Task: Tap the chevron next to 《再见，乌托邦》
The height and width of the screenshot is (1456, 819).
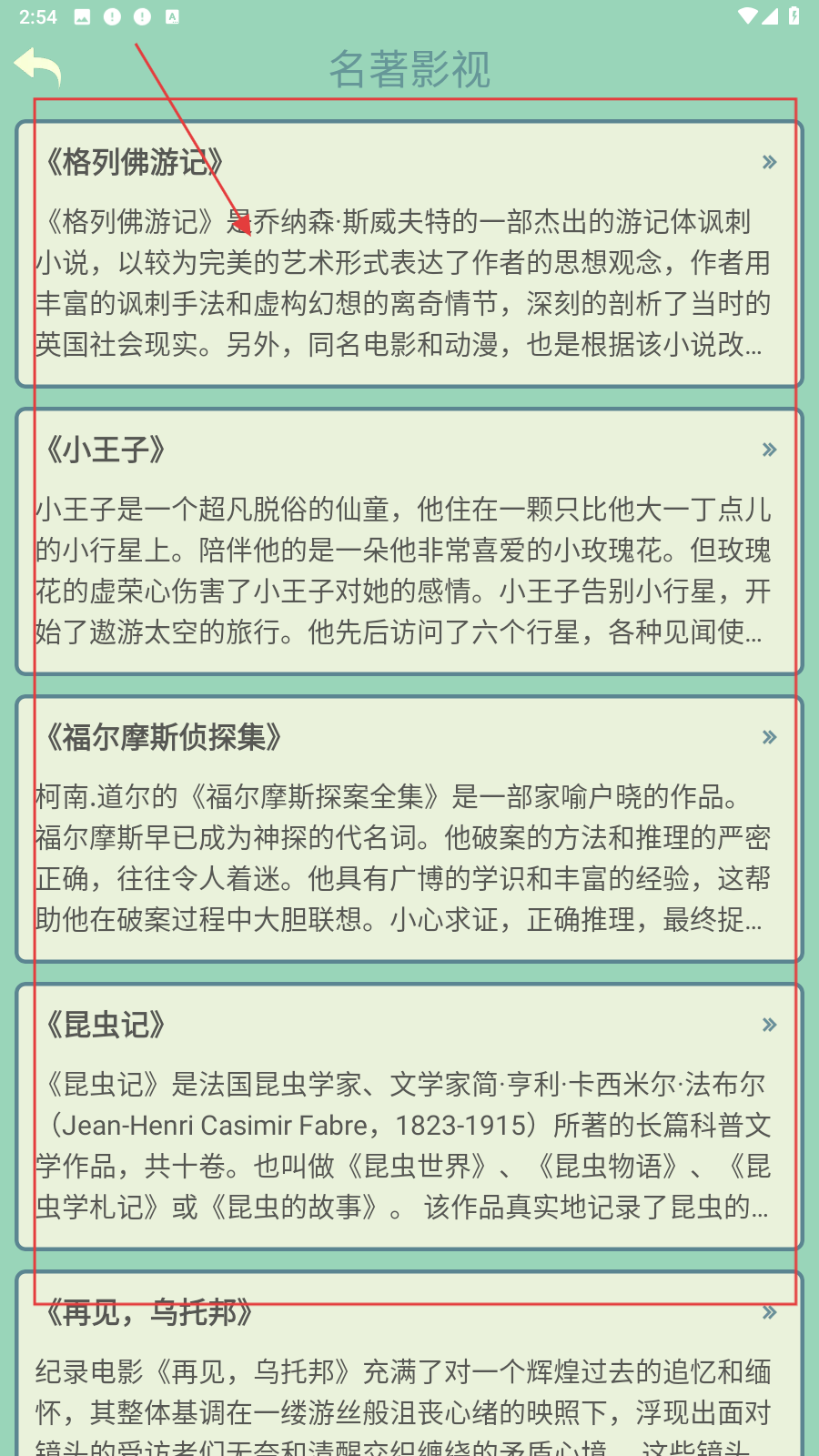Action: pyautogui.click(x=769, y=1312)
